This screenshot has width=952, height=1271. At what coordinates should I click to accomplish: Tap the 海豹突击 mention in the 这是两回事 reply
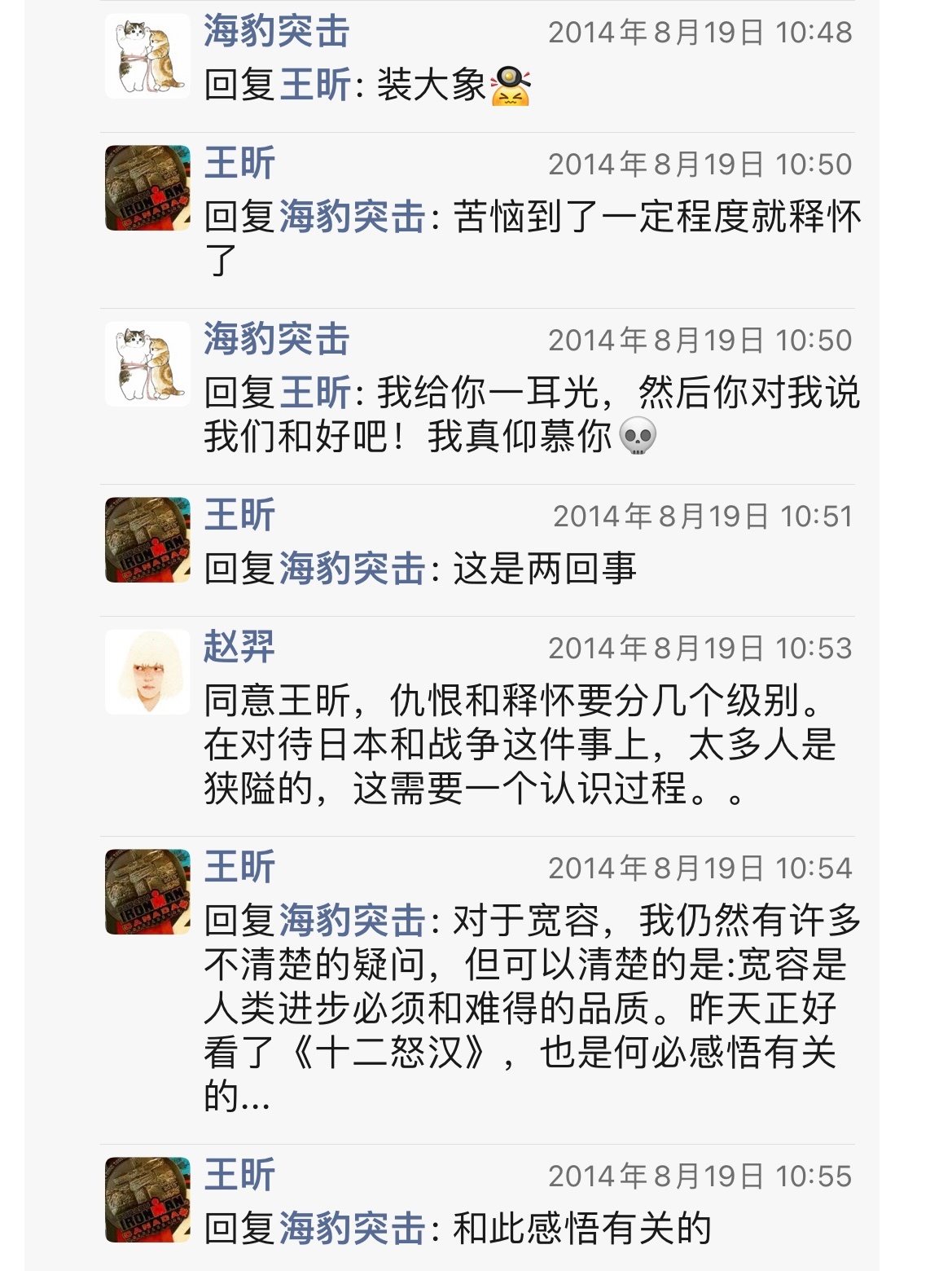pos(353,569)
